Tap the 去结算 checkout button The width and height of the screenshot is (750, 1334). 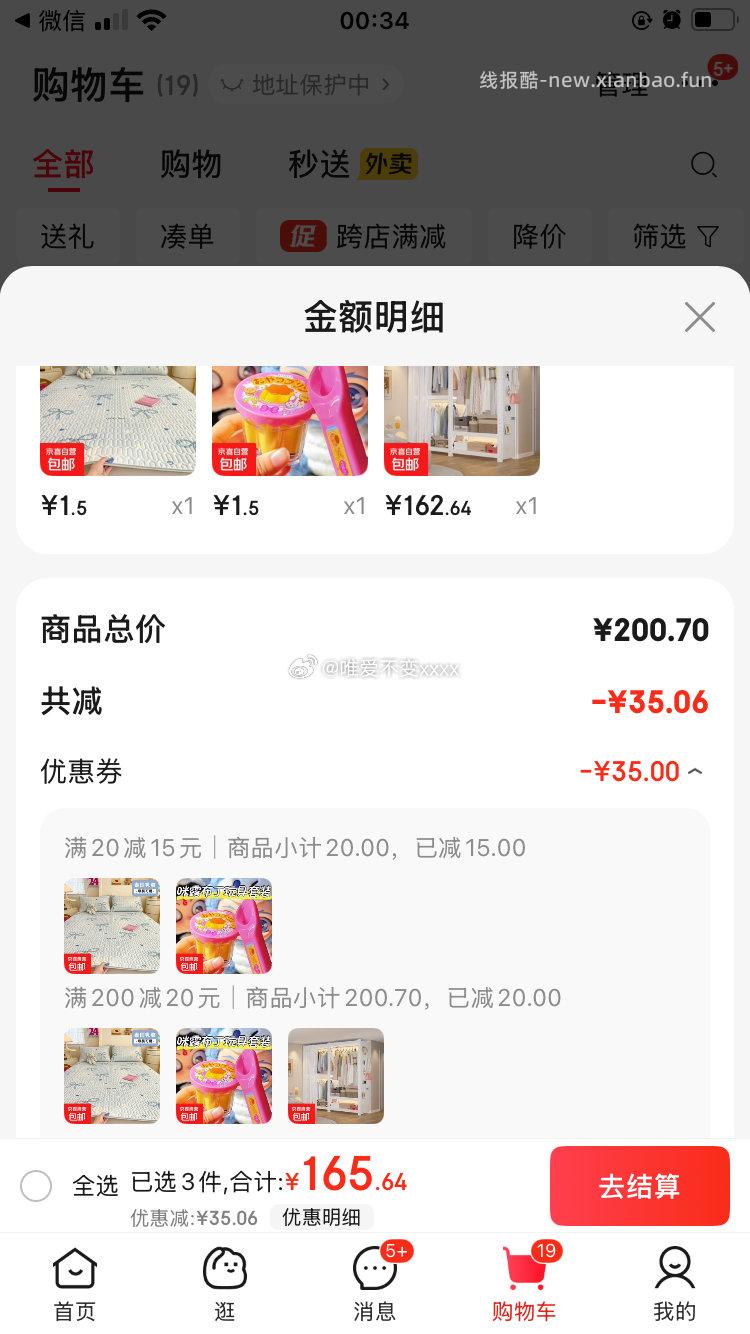click(639, 1186)
